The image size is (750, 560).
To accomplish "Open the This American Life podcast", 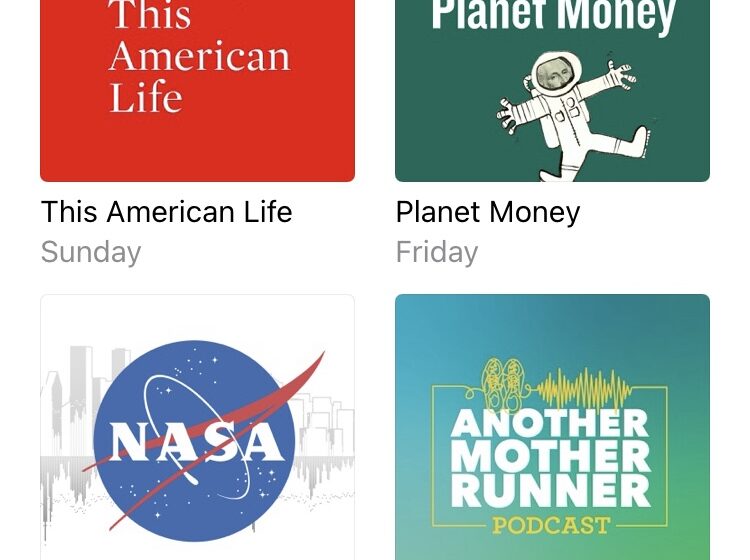I will tap(197, 90).
